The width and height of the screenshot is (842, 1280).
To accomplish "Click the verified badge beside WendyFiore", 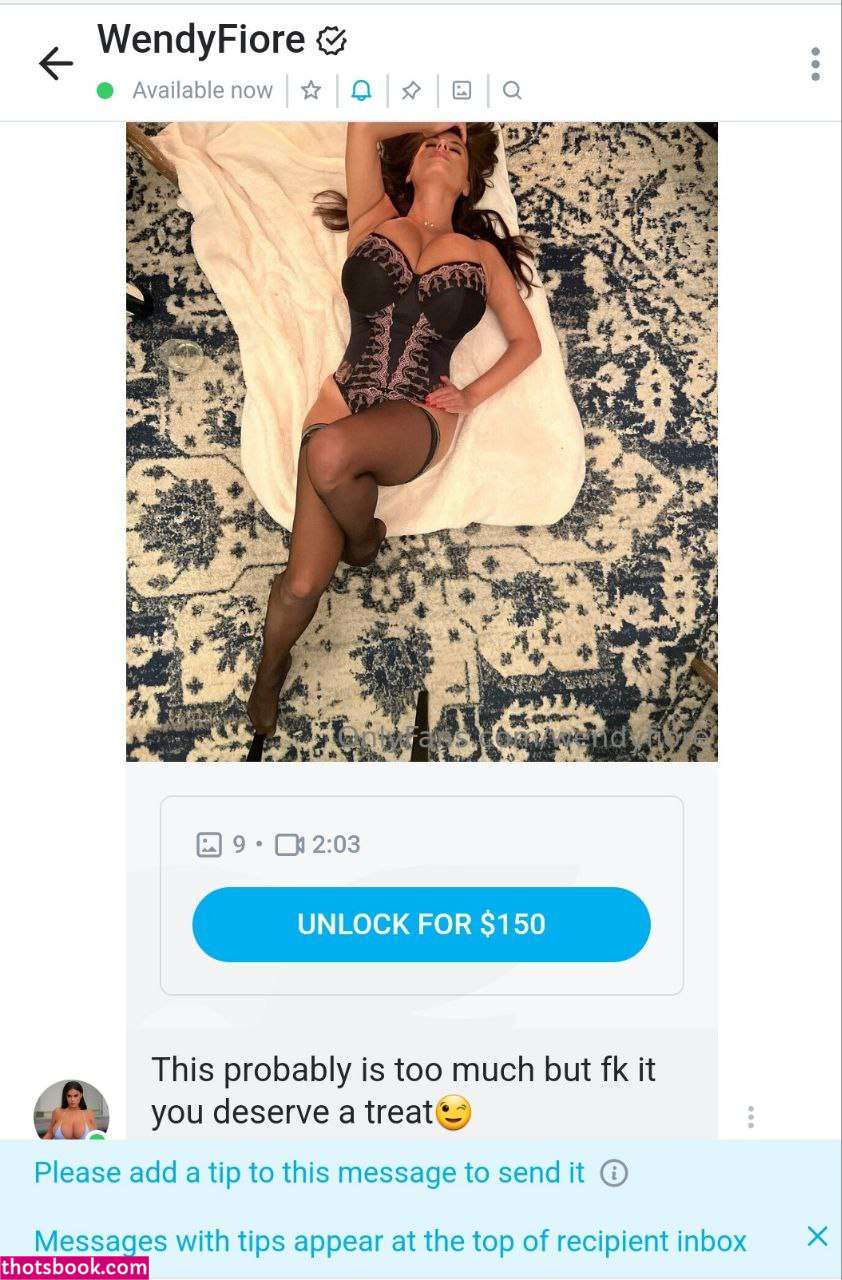I will [330, 38].
